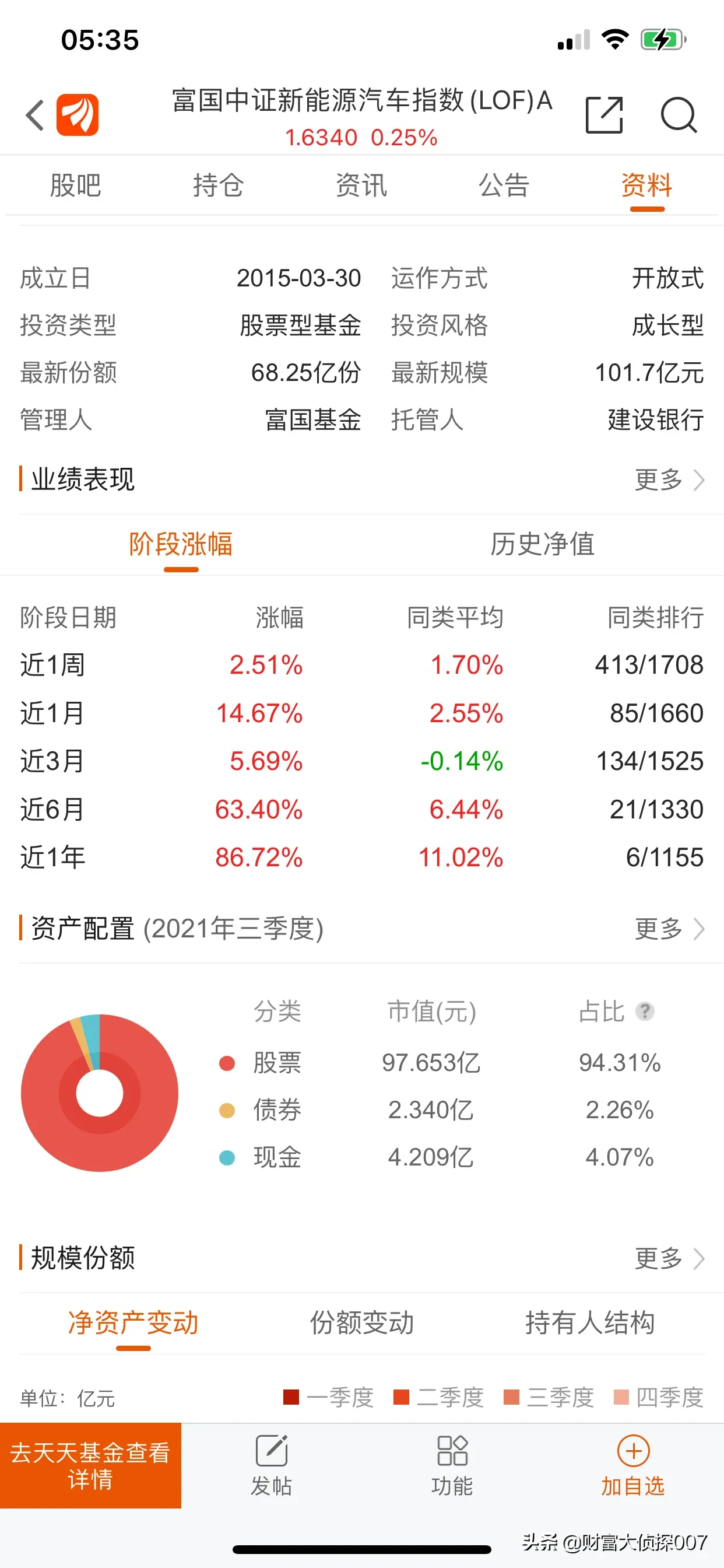Tap the 占比 help question mark

click(x=645, y=1012)
